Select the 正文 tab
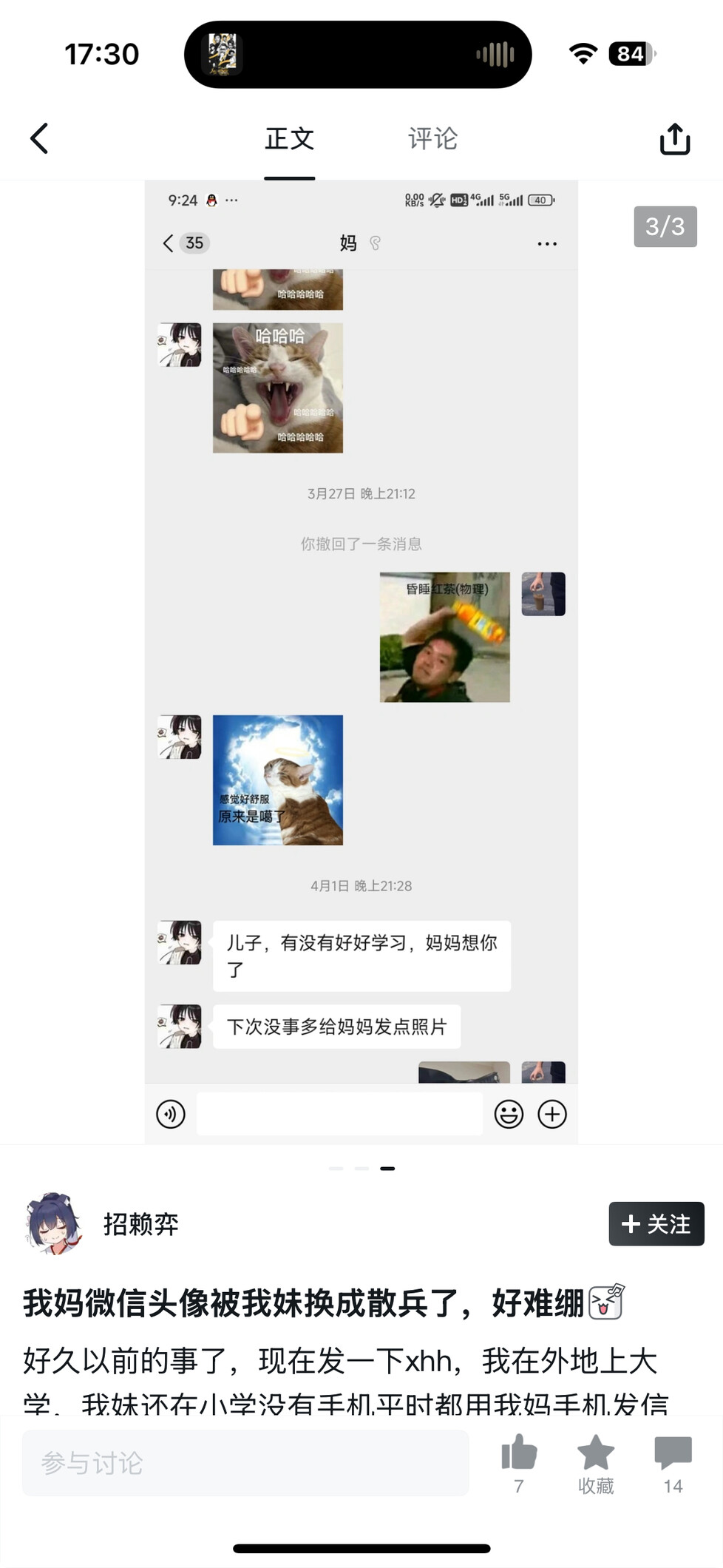Image resolution: width=723 pixels, height=1568 pixels. [290, 138]
